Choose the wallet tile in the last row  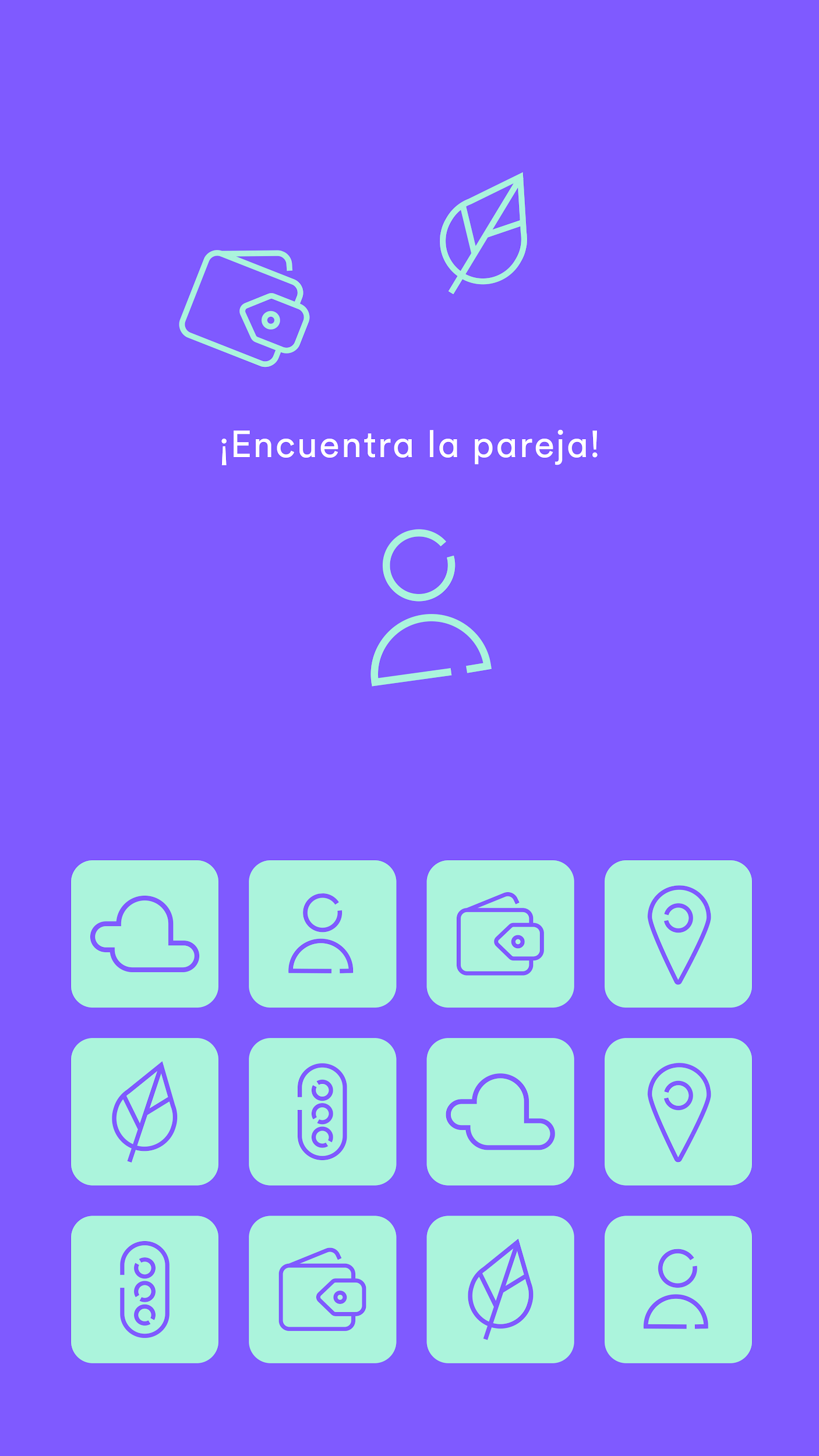coord(322,1289)
